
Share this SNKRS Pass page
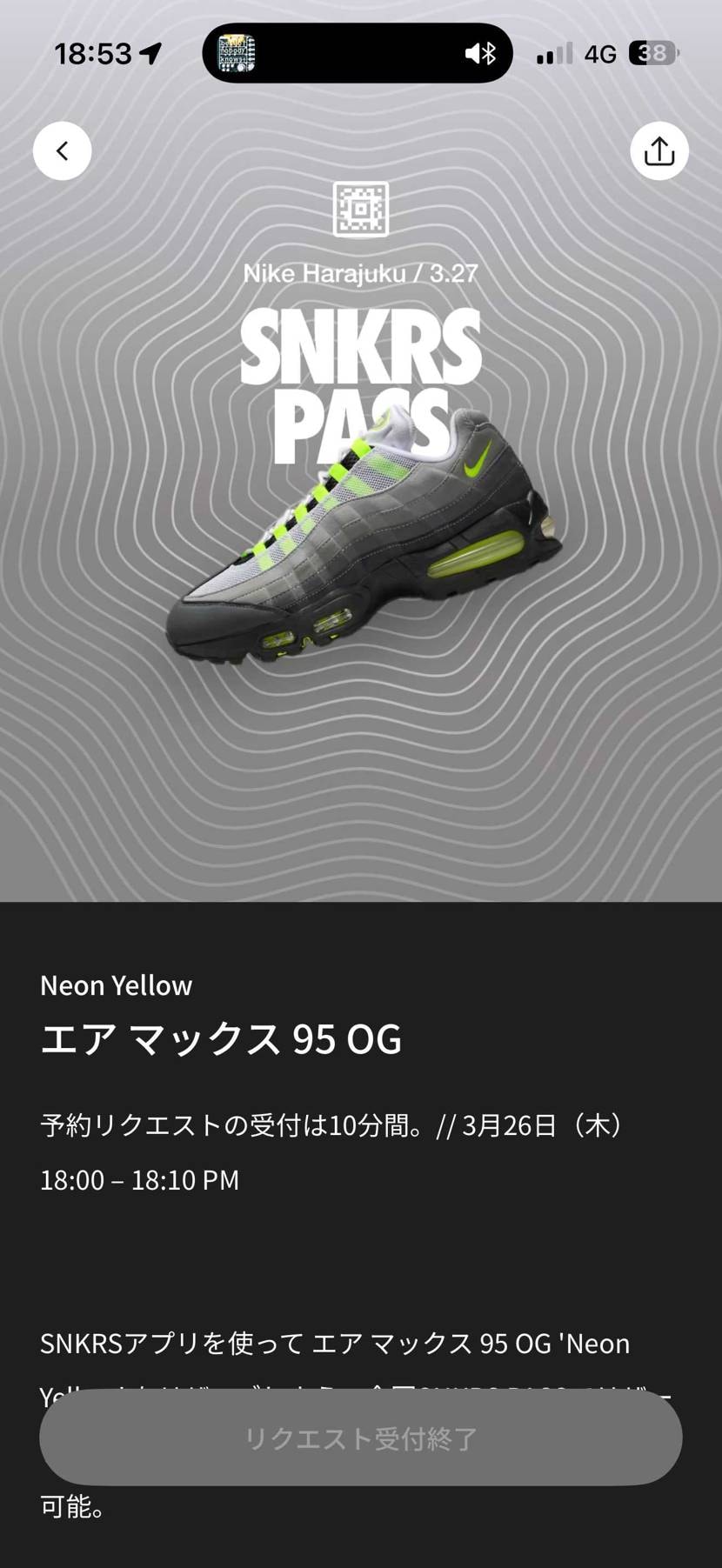coord(658,151)
